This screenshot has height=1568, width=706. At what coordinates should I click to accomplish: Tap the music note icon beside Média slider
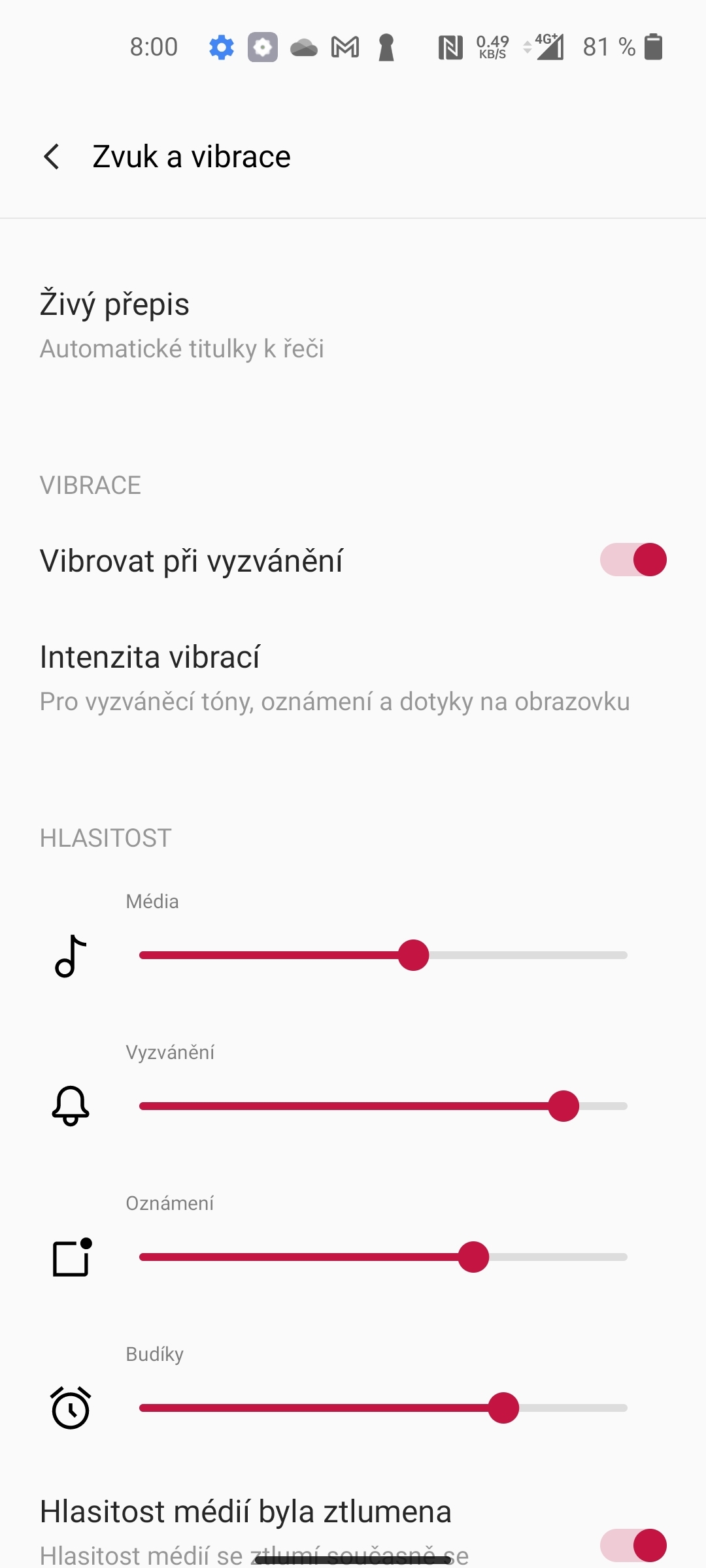point(70,955)
